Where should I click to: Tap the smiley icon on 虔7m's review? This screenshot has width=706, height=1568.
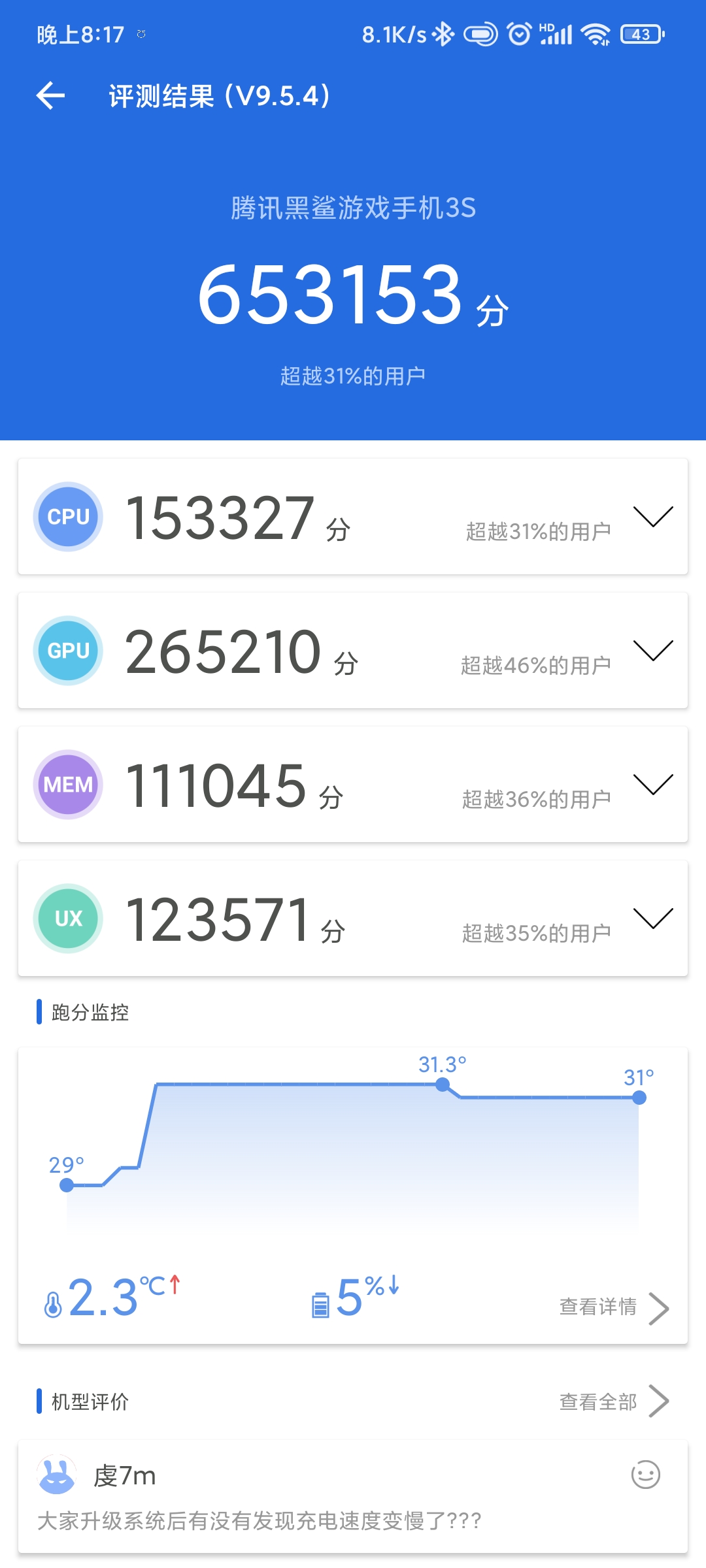pyautogui.click(x=645, y=1475)
